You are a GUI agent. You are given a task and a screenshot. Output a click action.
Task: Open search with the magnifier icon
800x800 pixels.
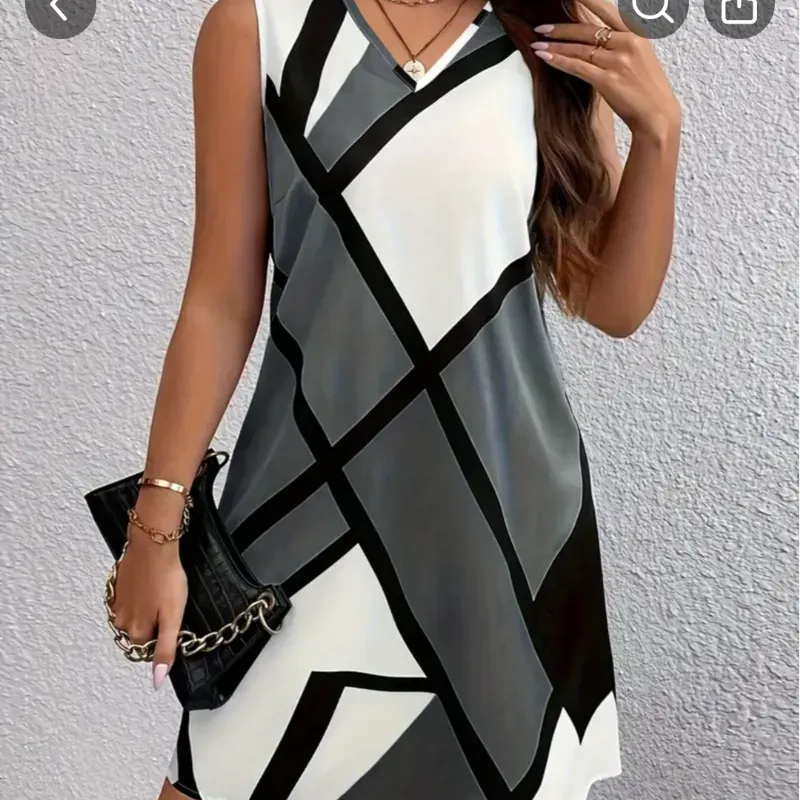[x=653, y=10]
